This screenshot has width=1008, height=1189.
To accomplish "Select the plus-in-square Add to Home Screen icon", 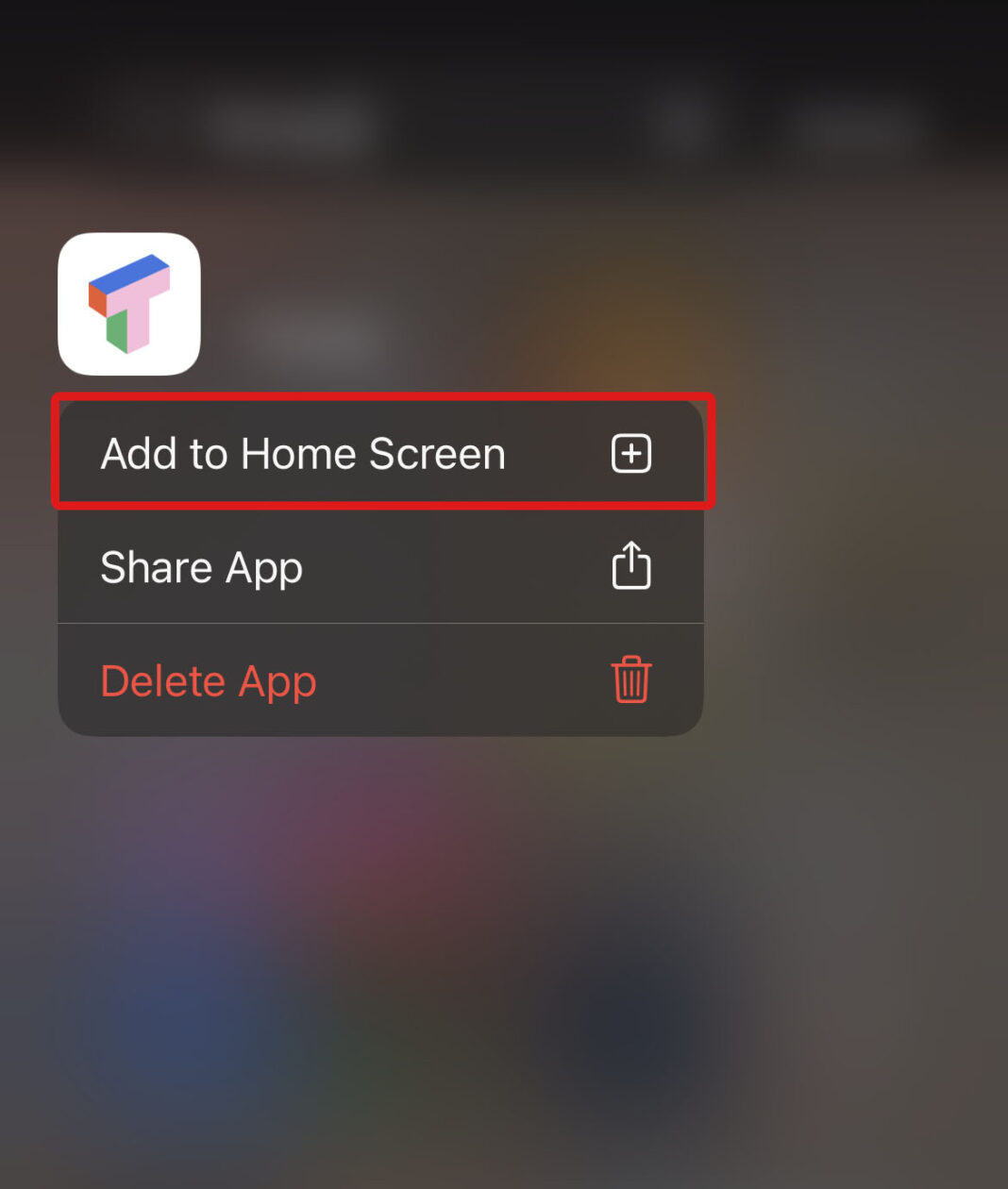I will pos(630,453).
